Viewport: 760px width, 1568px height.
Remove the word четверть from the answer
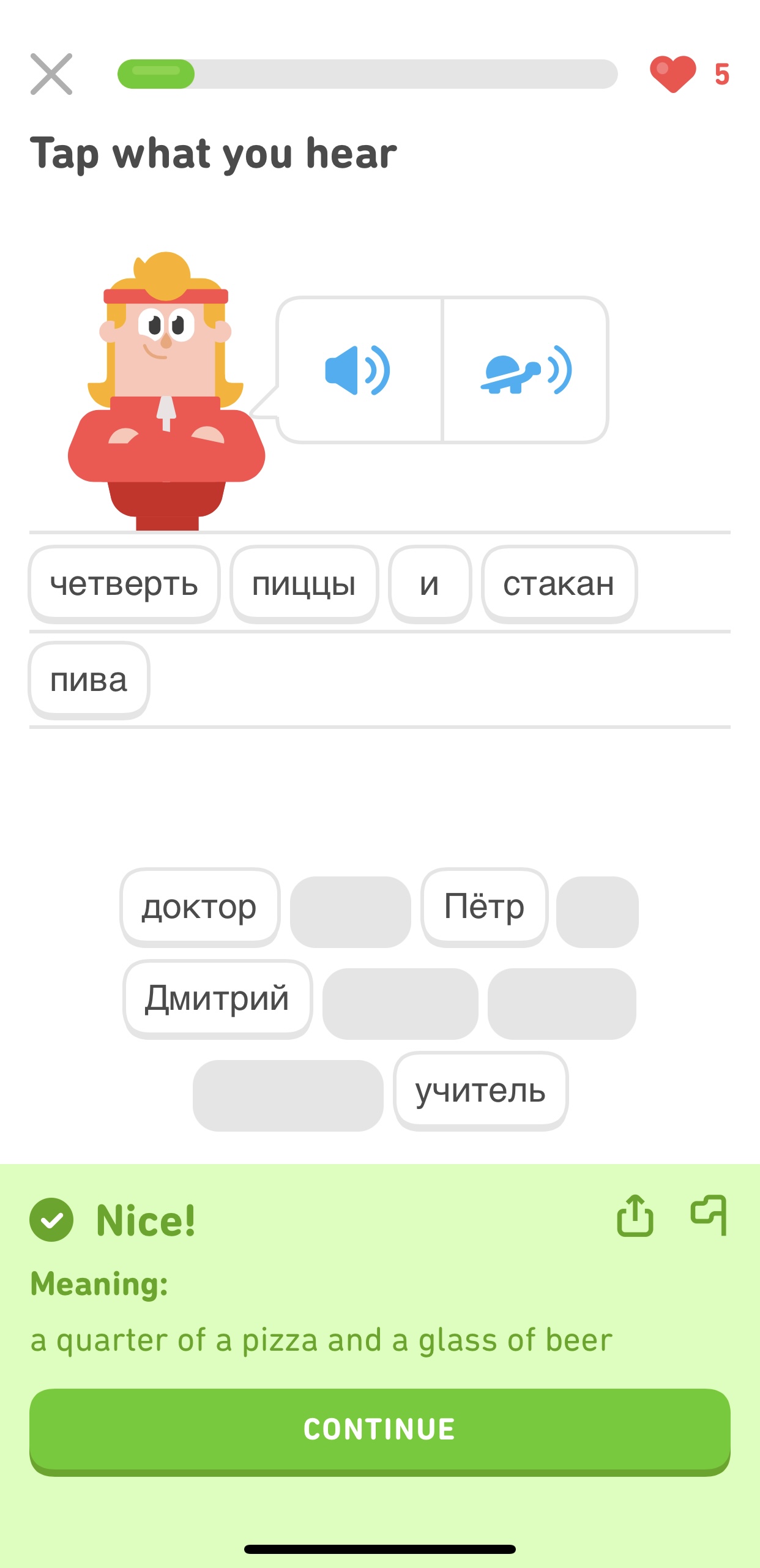tap(124, 584)
